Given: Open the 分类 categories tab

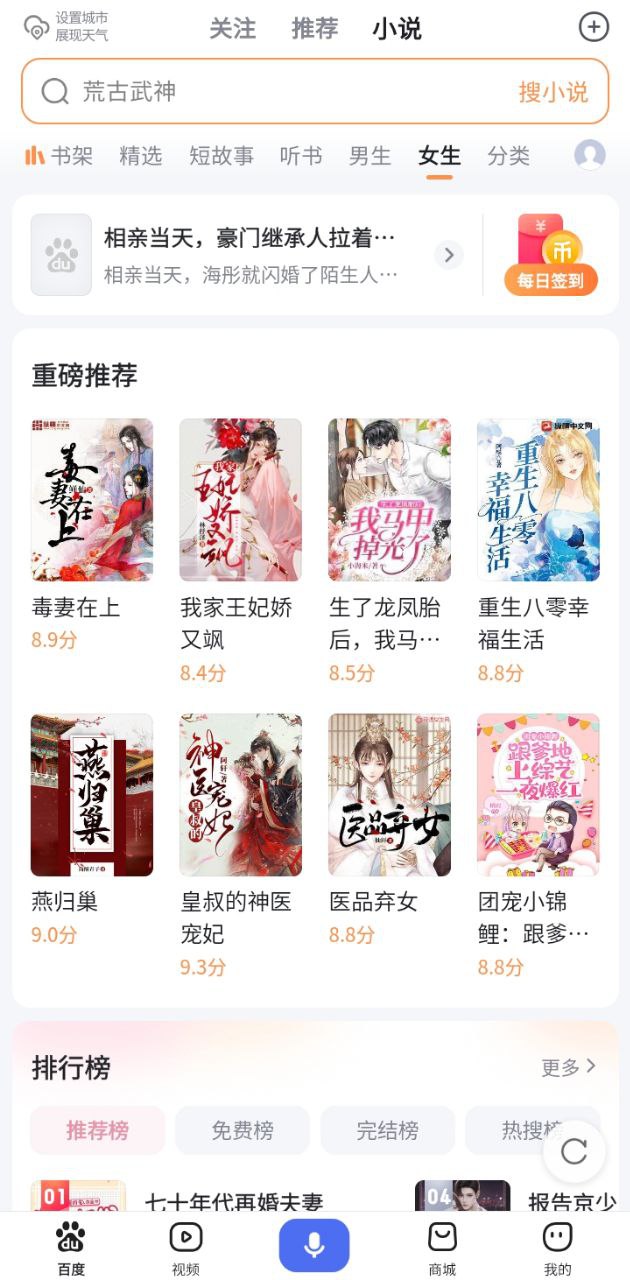Looking at the screenshot, I should click(x=509, y=156).
